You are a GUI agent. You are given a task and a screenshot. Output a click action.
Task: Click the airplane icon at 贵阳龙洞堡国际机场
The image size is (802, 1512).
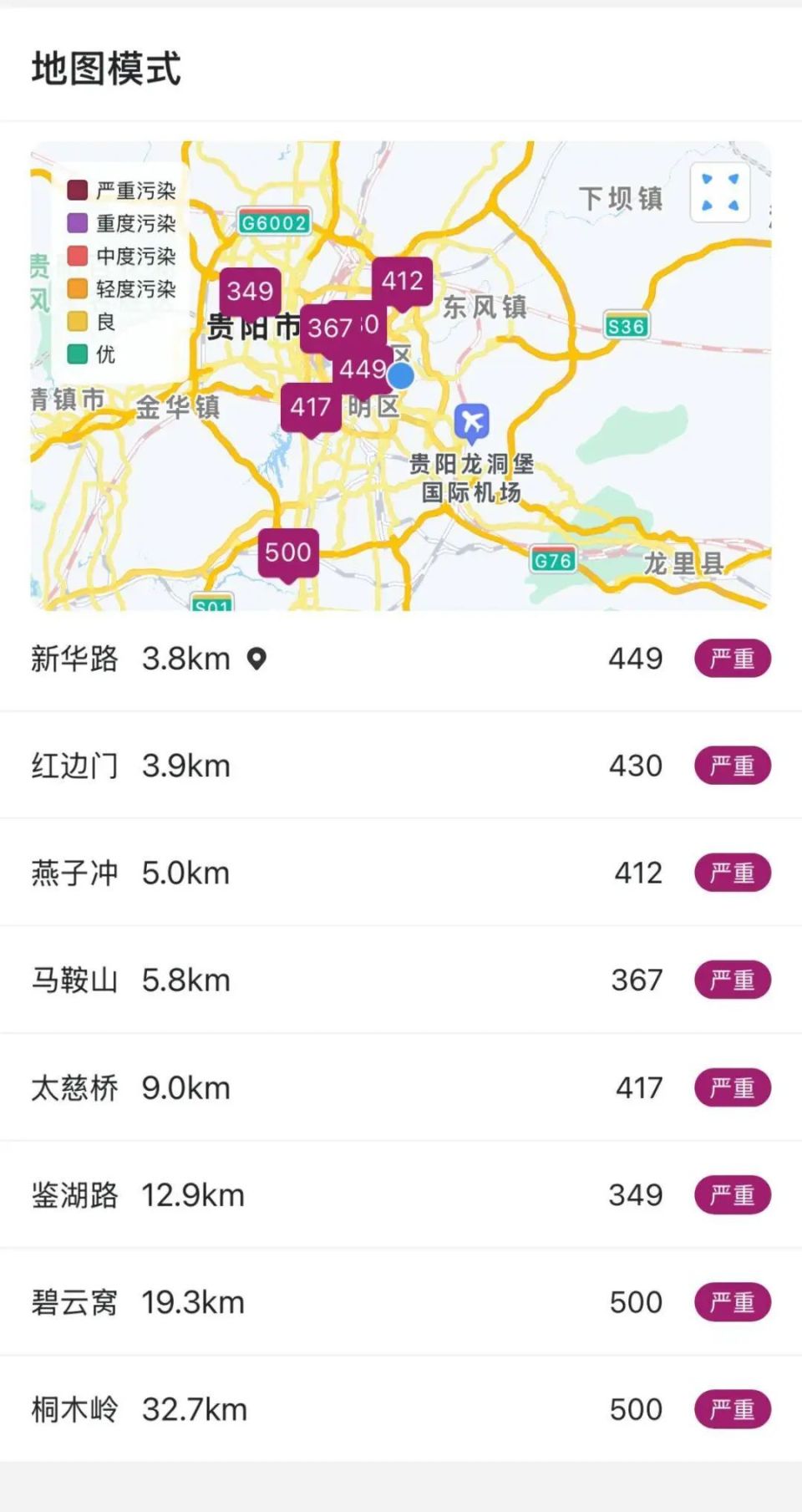click(x=473, y=420)
